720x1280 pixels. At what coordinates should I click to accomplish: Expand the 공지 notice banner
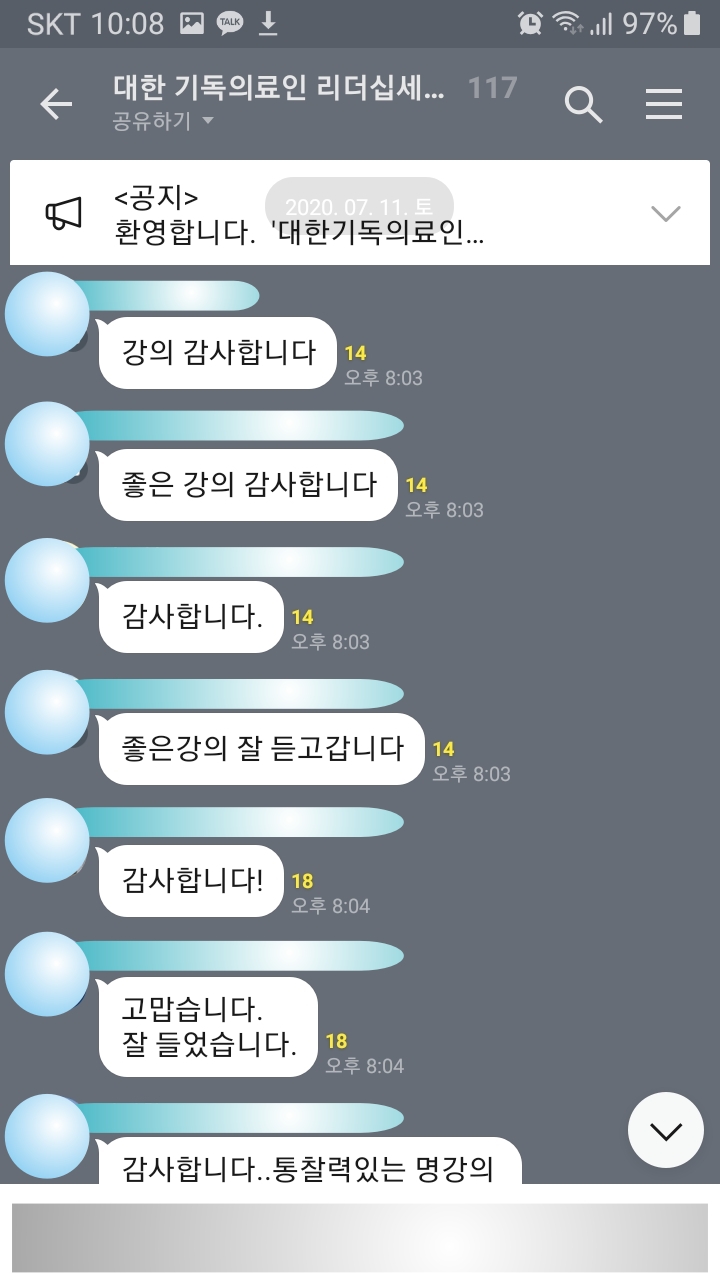point(665,213)
